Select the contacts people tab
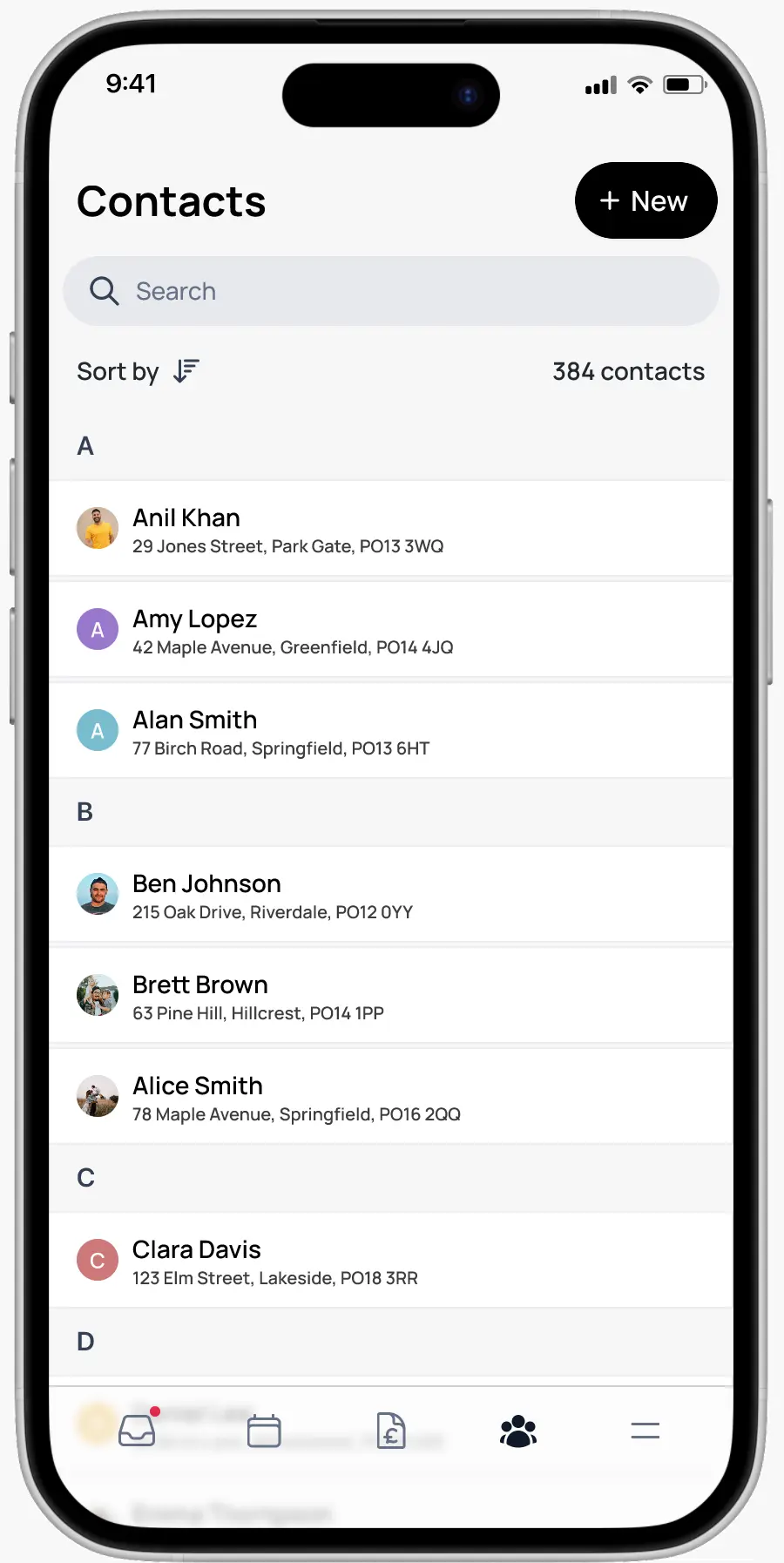 (518, 1431)
